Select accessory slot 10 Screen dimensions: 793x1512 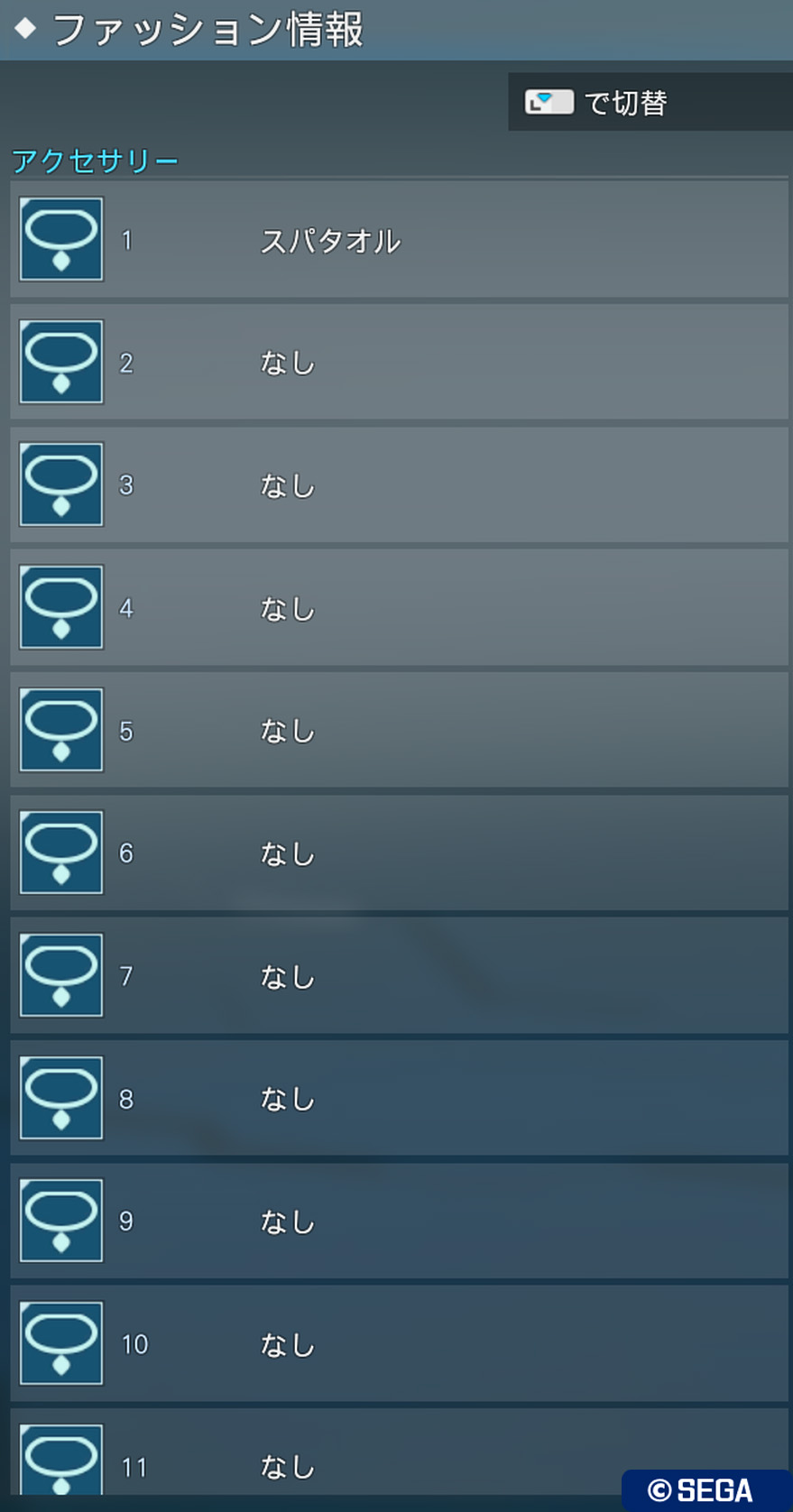pos(400,1344)
